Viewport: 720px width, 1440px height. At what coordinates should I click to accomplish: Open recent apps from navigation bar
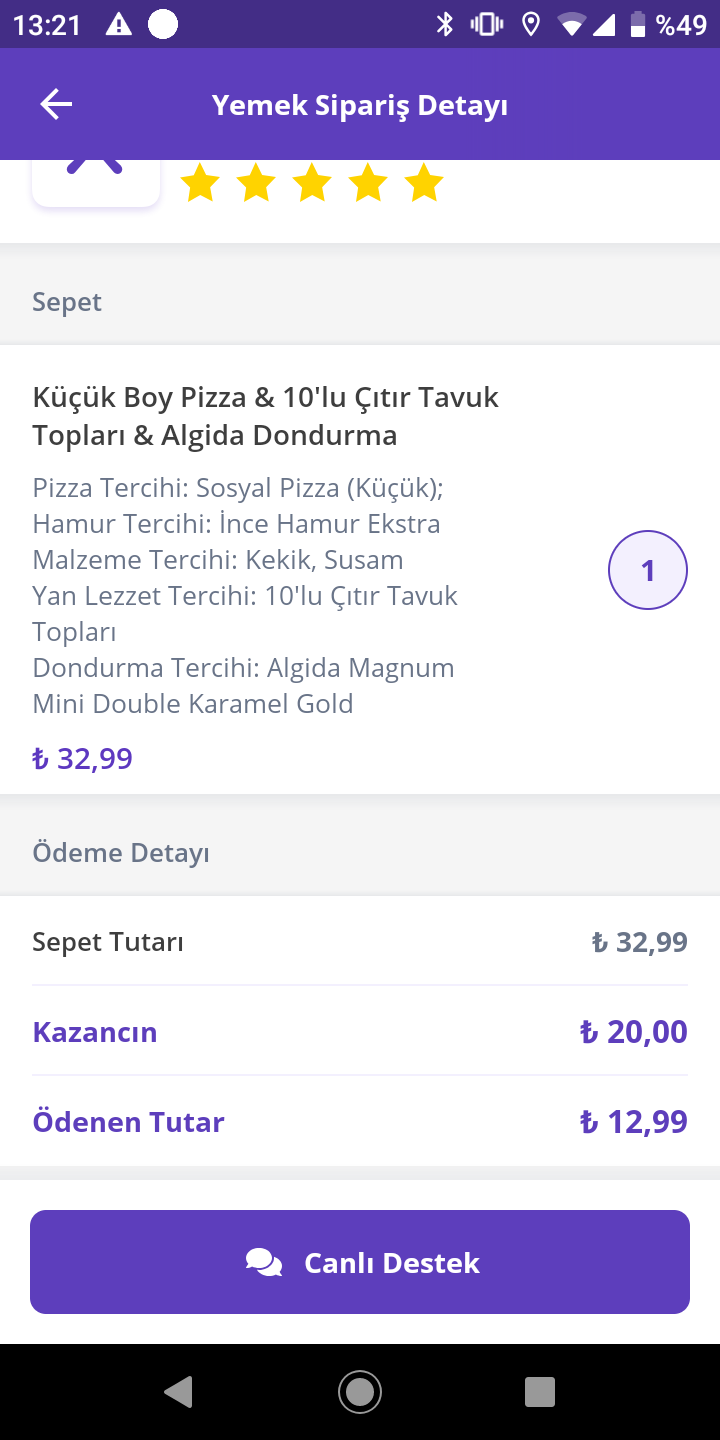pos(540,1392)
